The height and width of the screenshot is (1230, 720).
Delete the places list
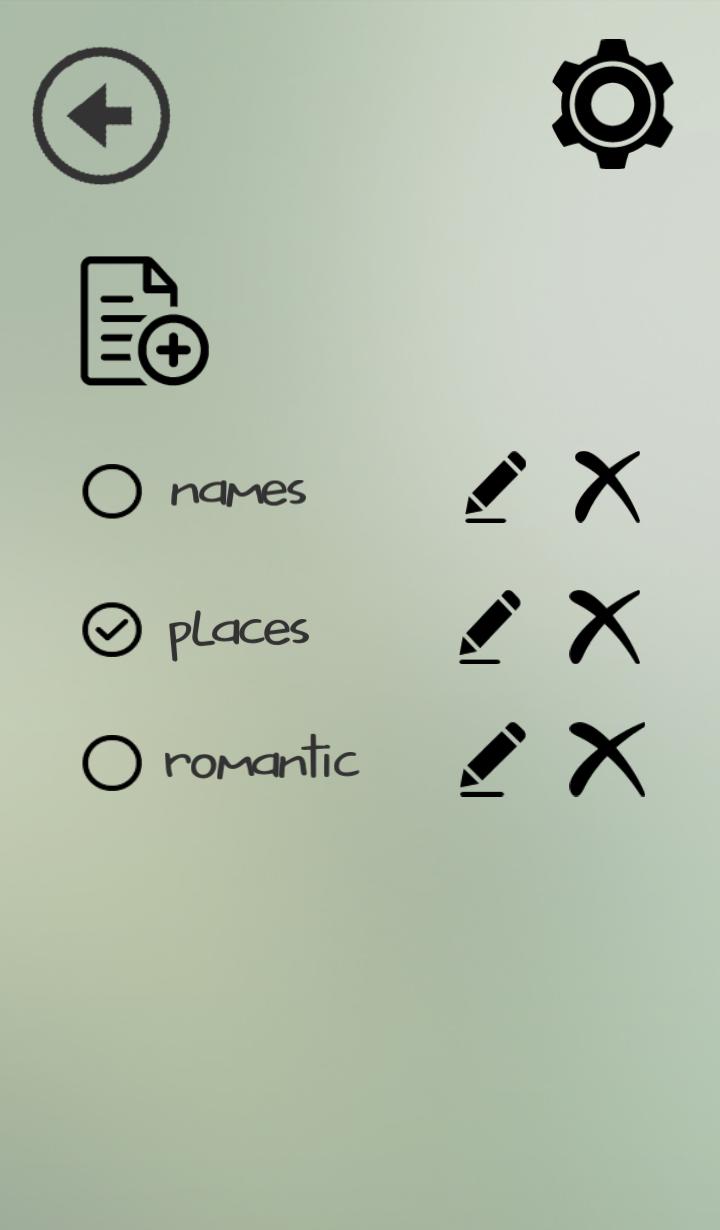604,627
